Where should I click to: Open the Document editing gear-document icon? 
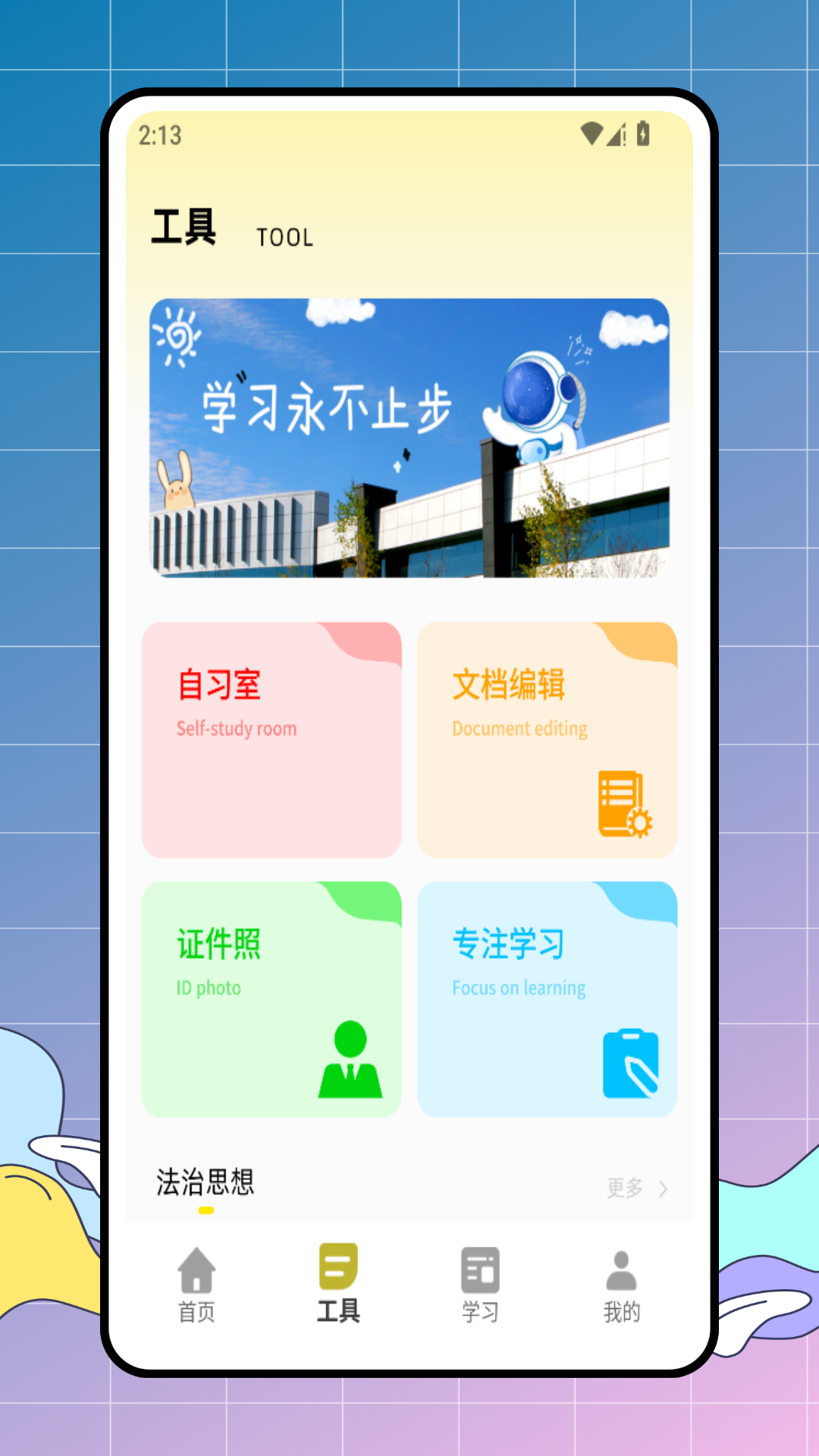(x=622, y=802)
